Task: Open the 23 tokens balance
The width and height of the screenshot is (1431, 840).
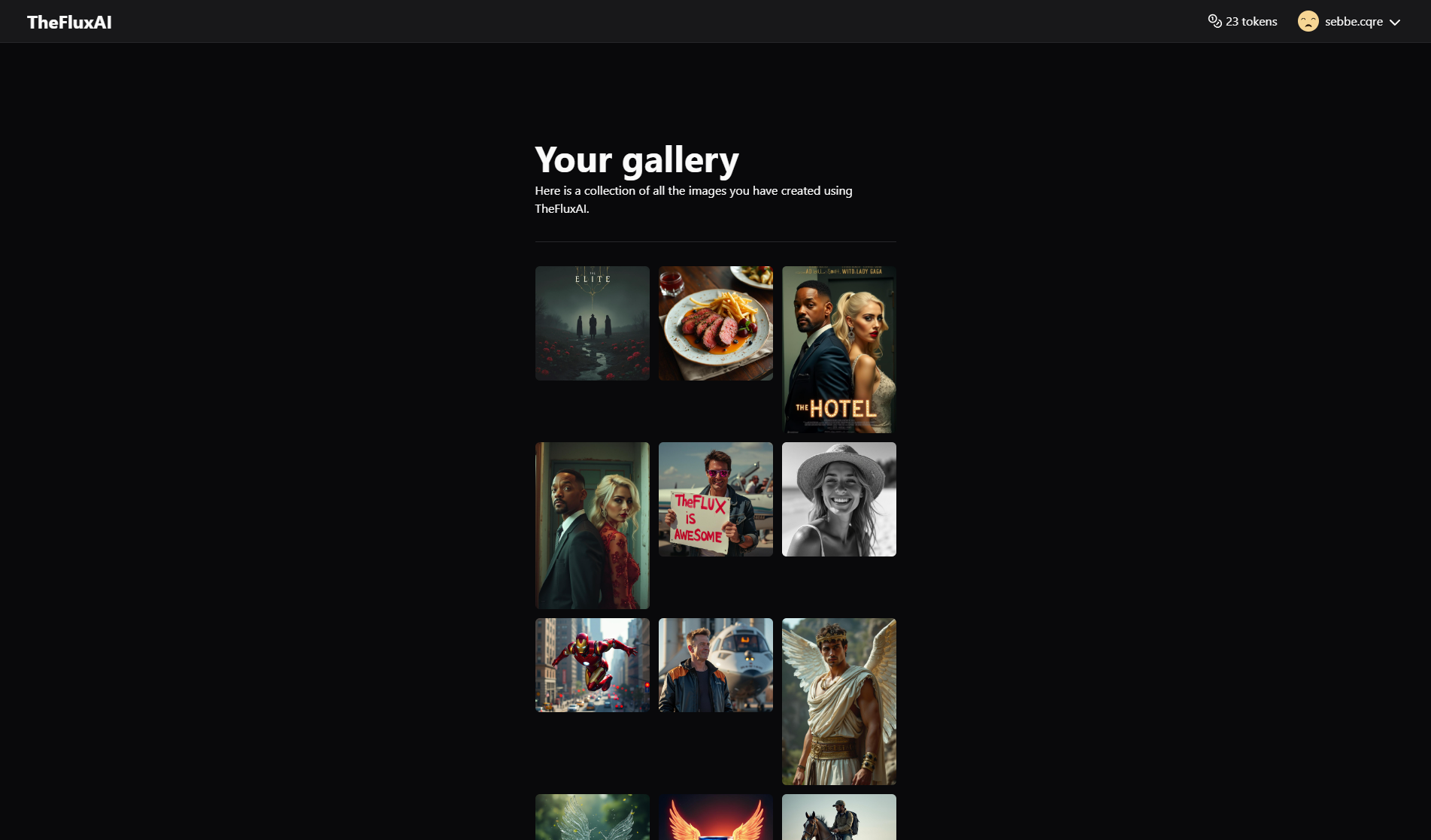Action: click(x=1242, y=22)
